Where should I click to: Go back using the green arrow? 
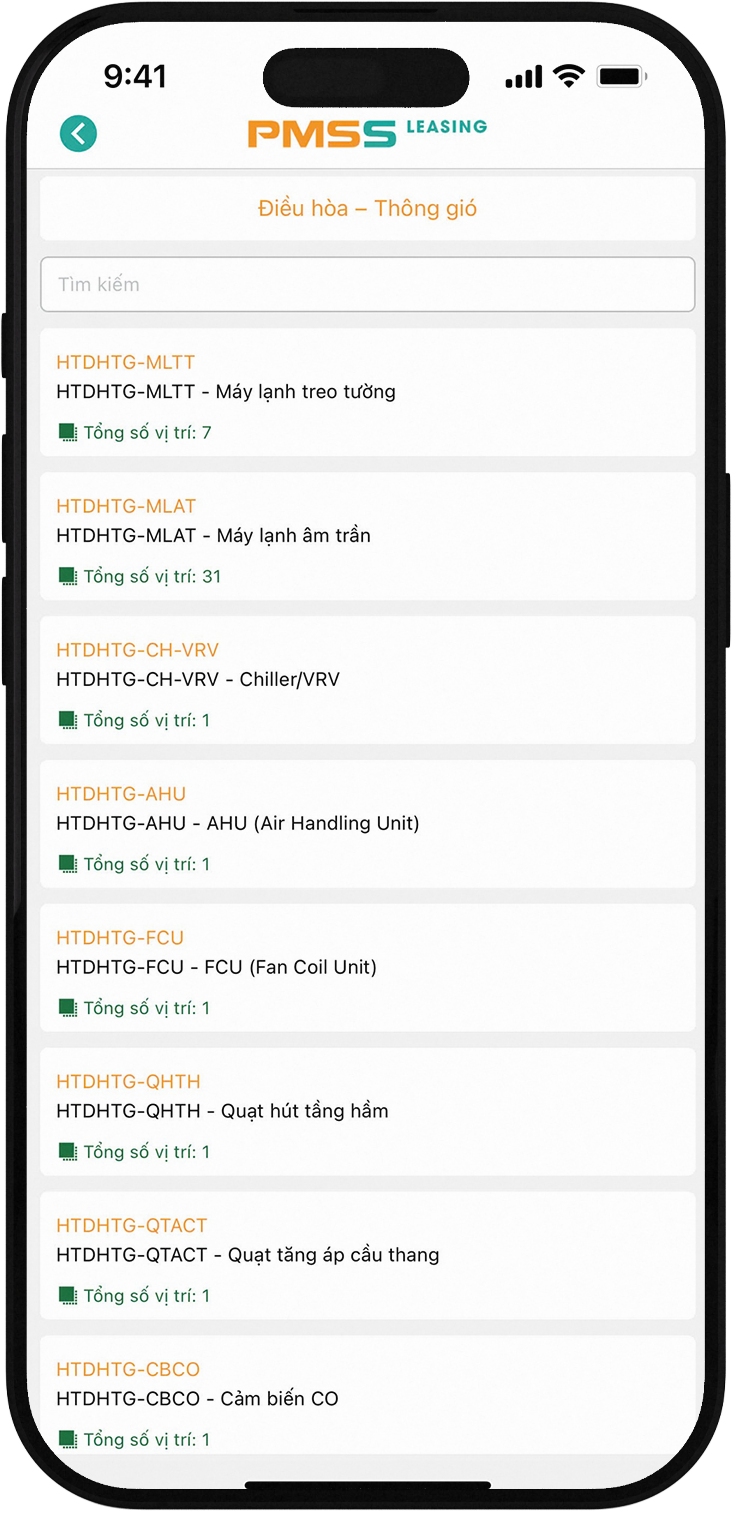pos(78,133)
